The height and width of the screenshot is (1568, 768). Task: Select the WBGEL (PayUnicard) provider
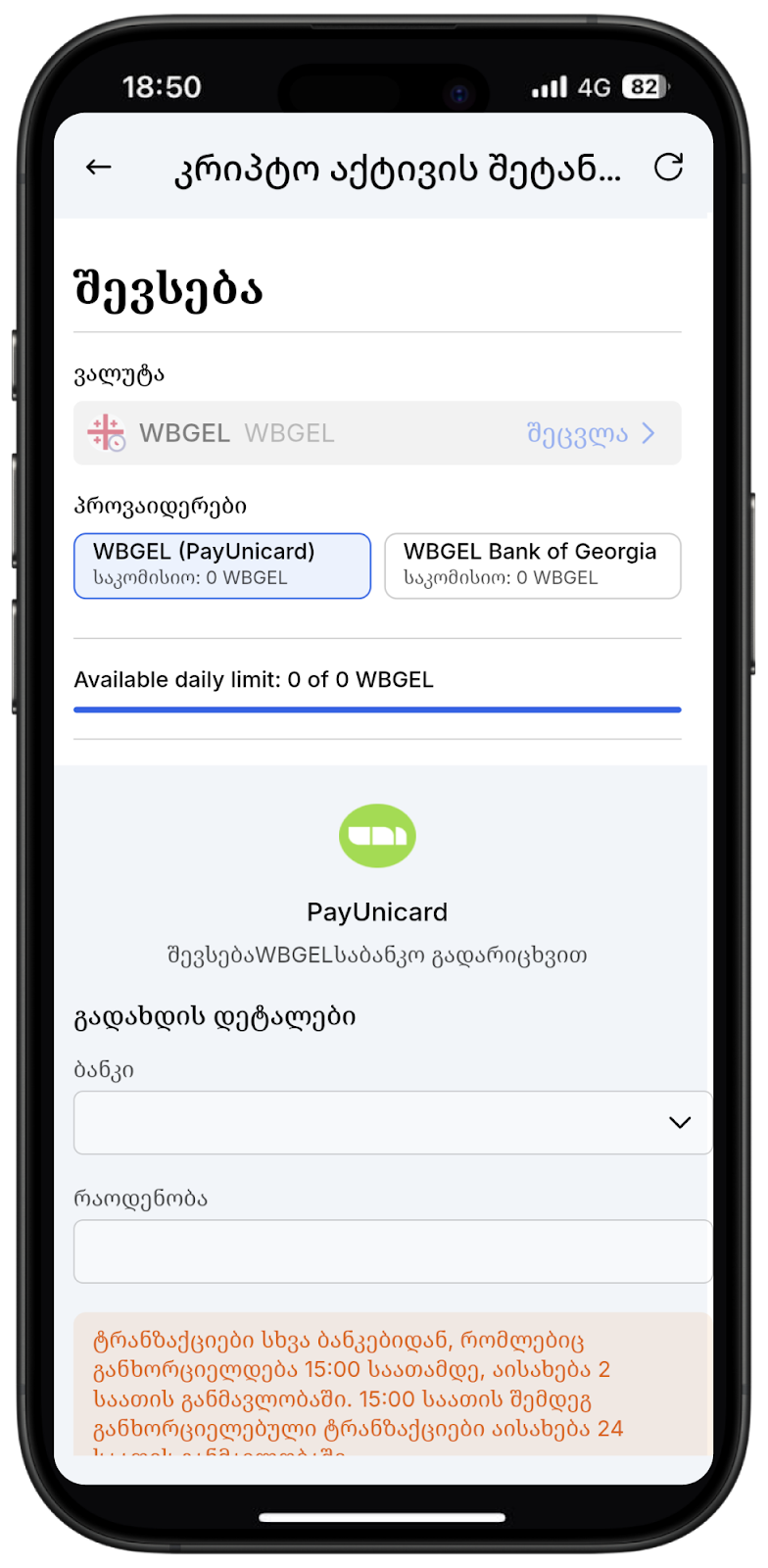[222, 565]
